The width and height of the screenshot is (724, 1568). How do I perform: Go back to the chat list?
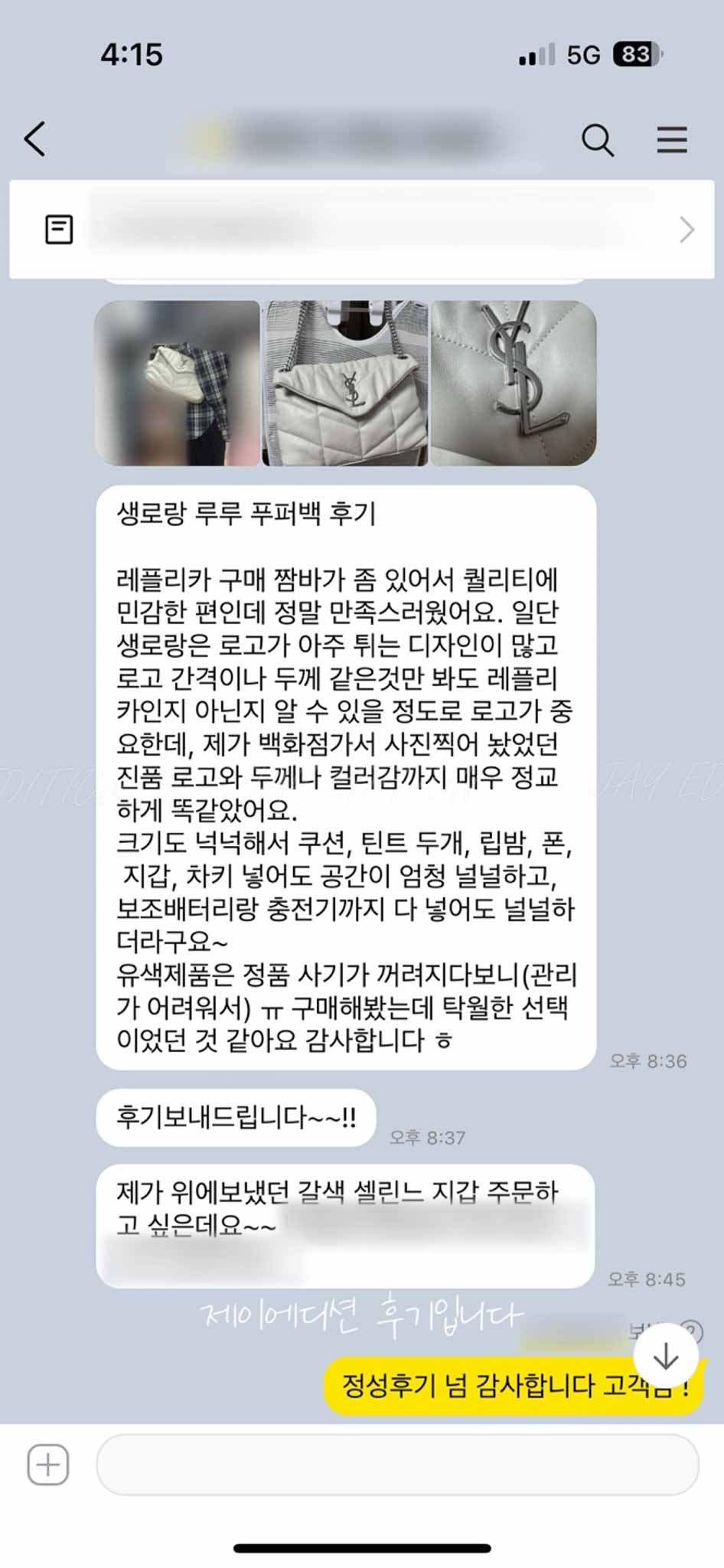(35, 139)
